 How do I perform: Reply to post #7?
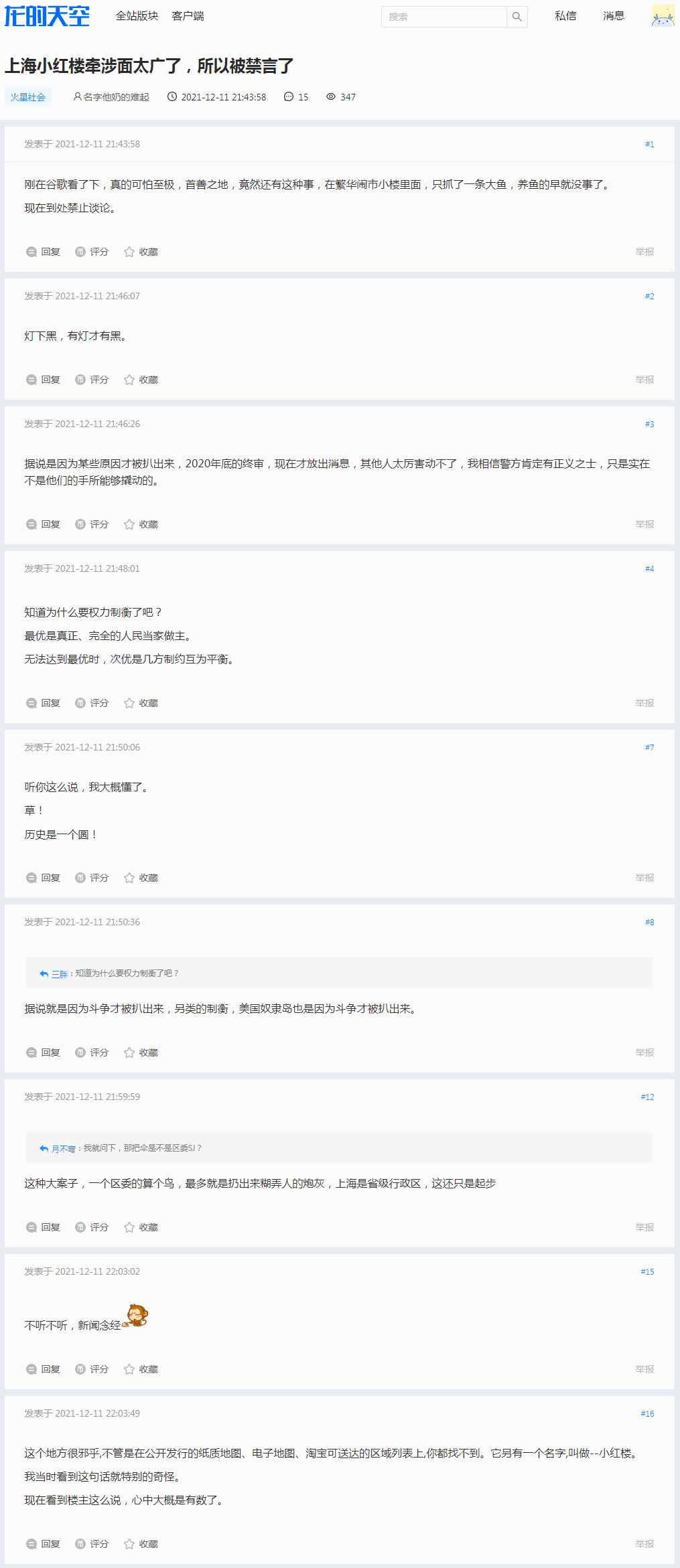click(x=44, y=878)
